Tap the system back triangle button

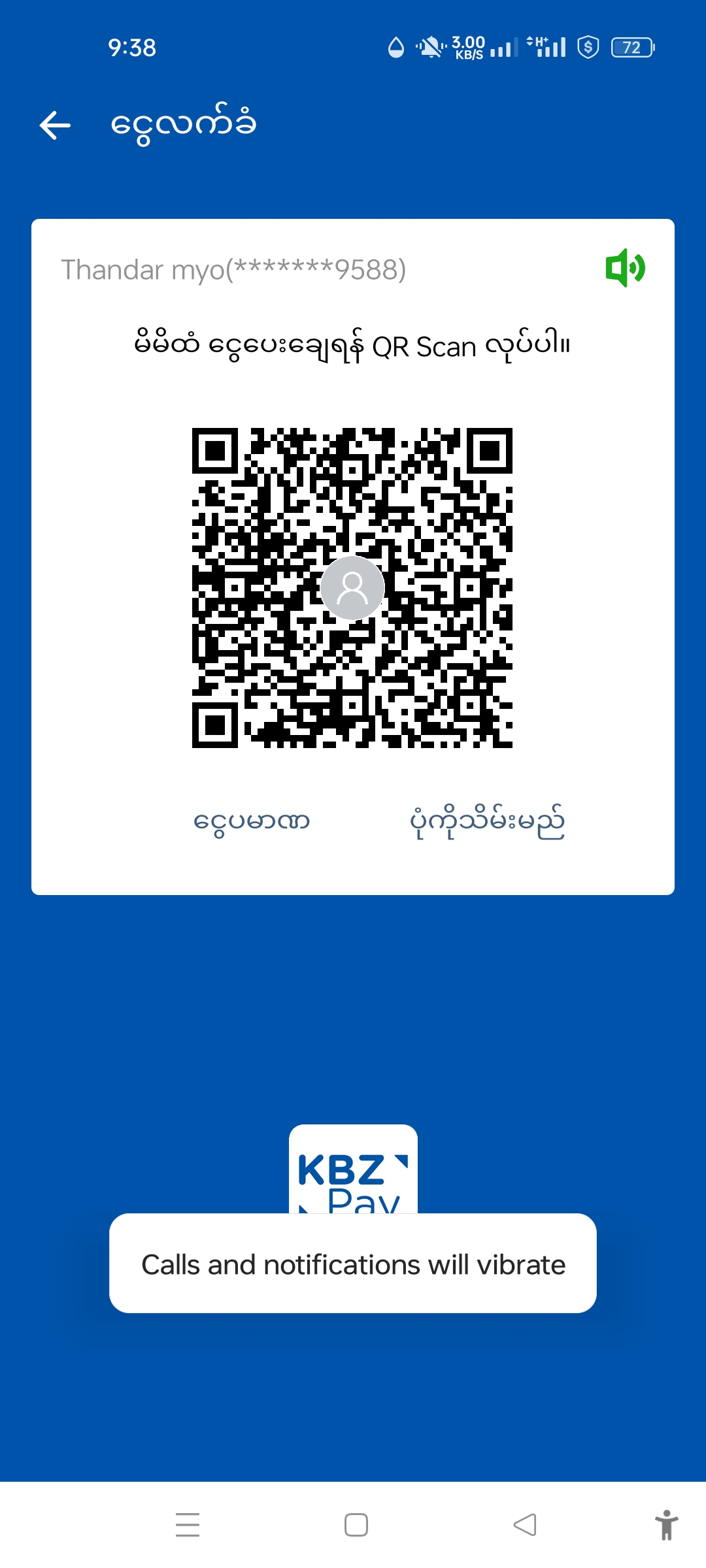click(x=524, y=1524)
